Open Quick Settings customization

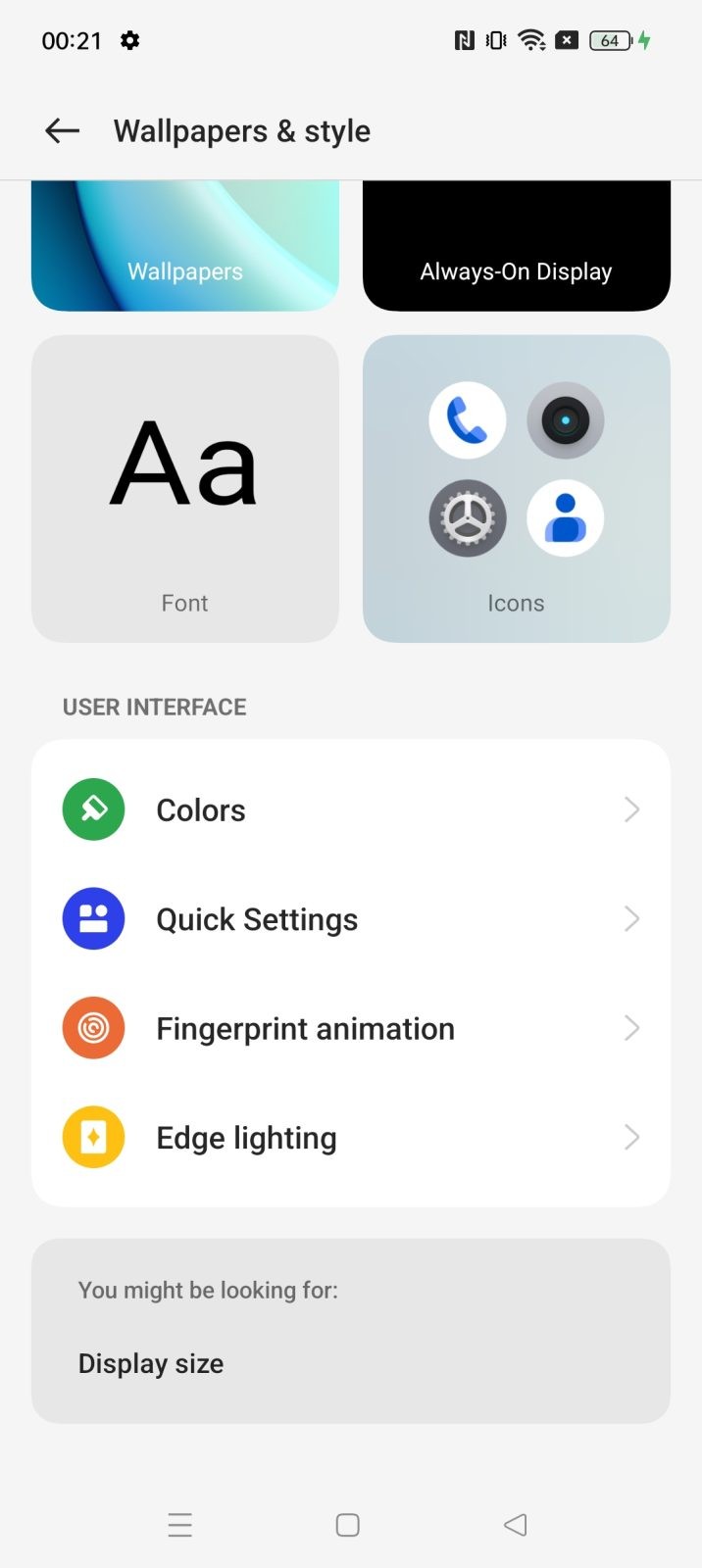pyautogui.click(x=351, y=919)
